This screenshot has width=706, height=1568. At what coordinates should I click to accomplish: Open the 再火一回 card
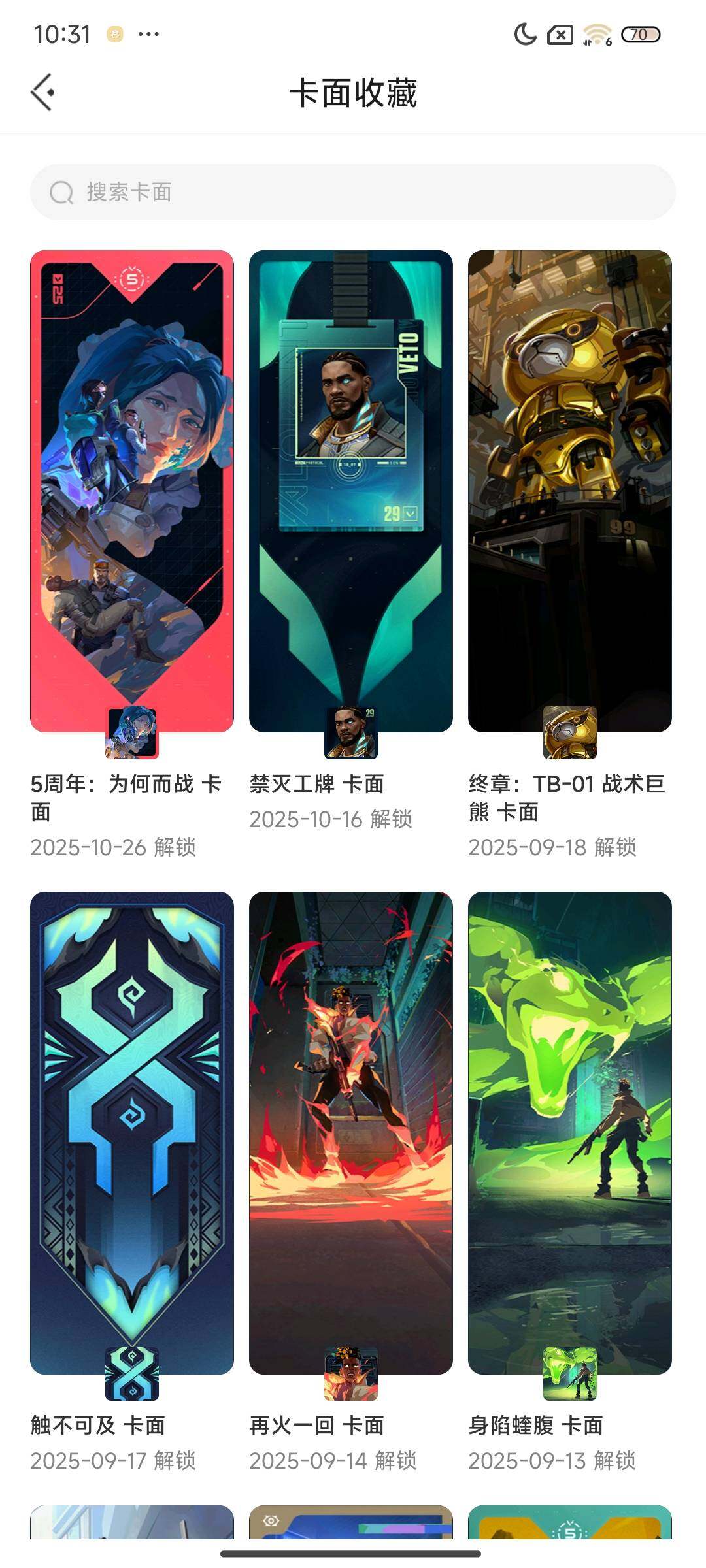(x=351, y=1133)
